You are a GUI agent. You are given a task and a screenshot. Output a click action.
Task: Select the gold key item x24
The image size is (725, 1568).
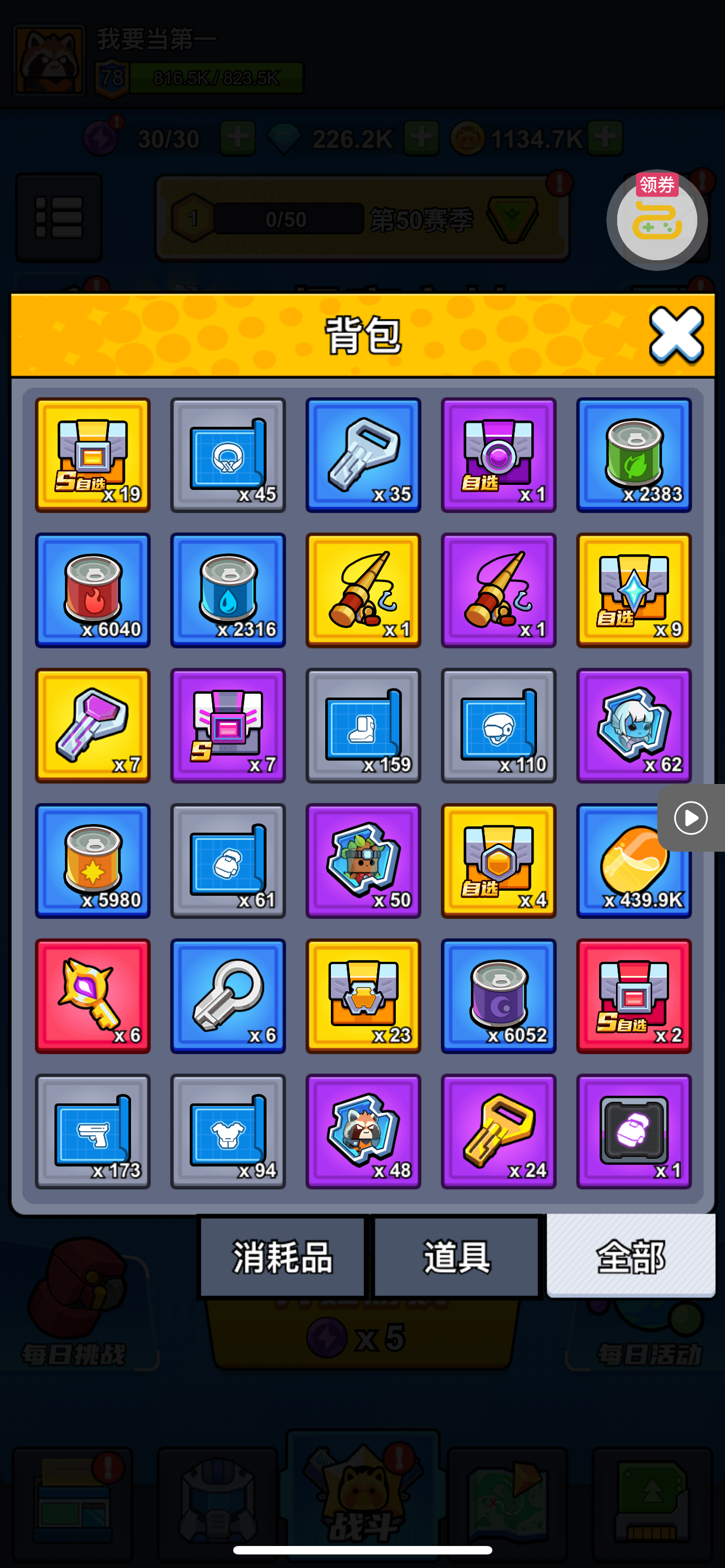pos(498,1131)
